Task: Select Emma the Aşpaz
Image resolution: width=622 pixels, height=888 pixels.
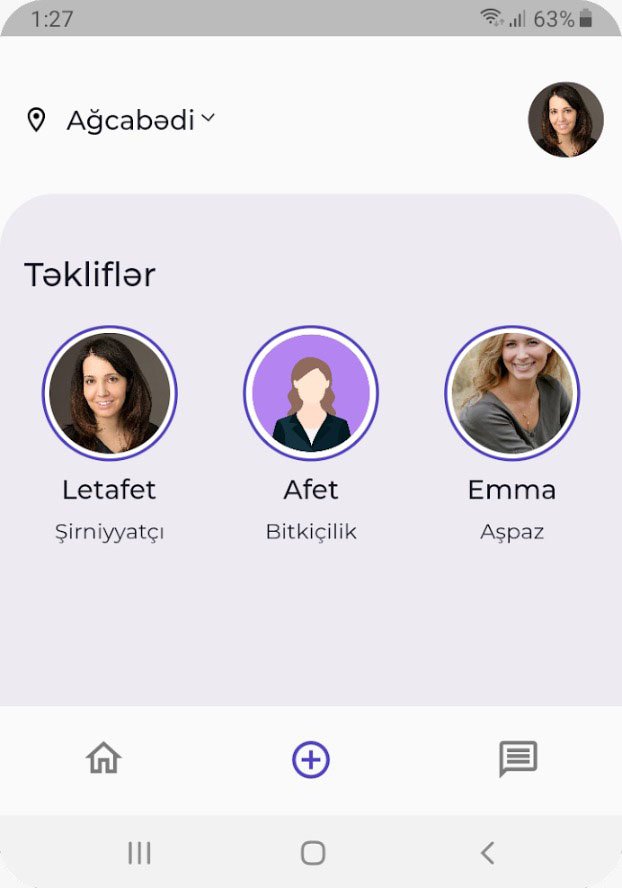Action: point(511,393)
